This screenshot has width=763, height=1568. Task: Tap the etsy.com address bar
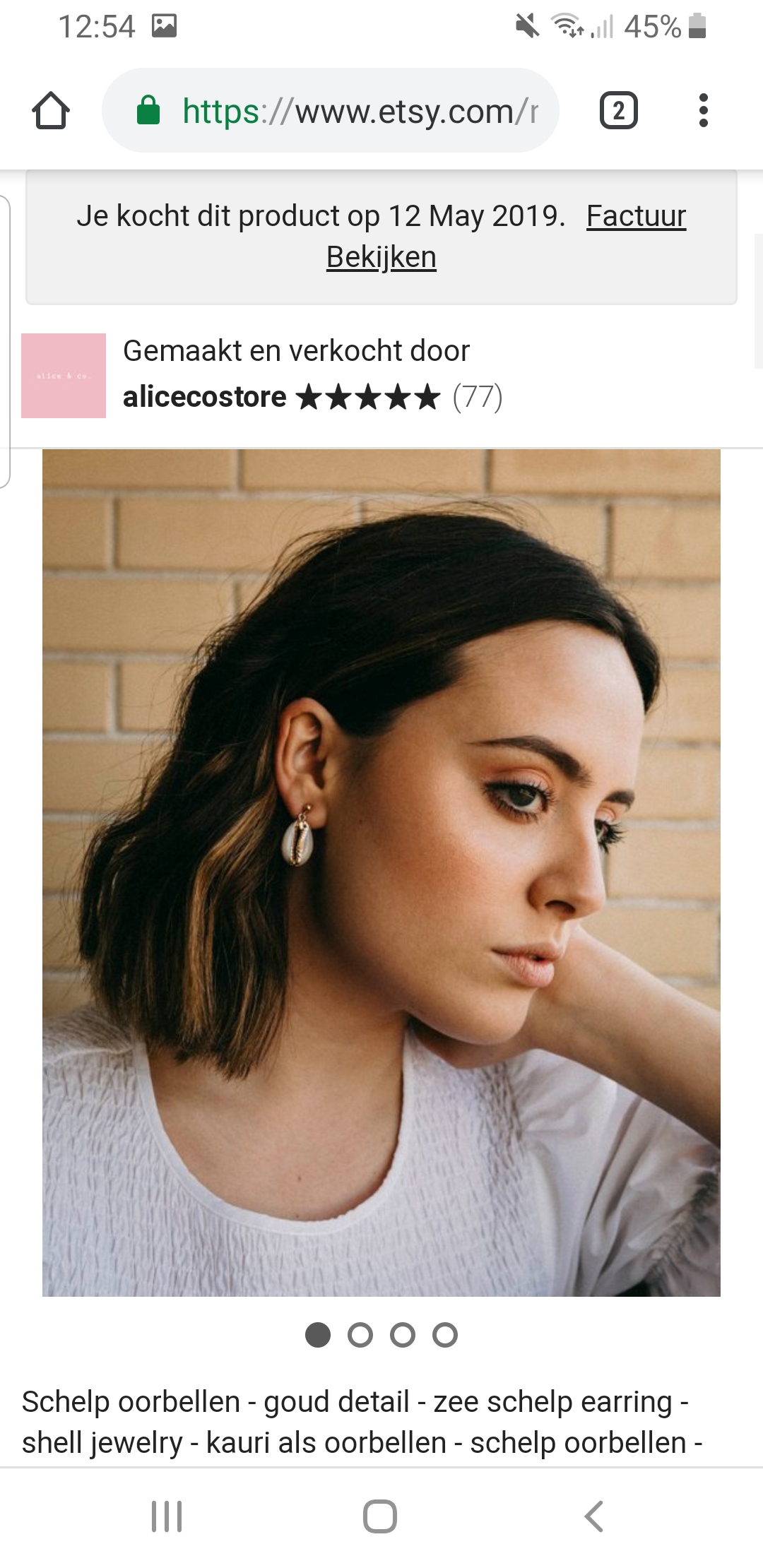tap(331, 110)
